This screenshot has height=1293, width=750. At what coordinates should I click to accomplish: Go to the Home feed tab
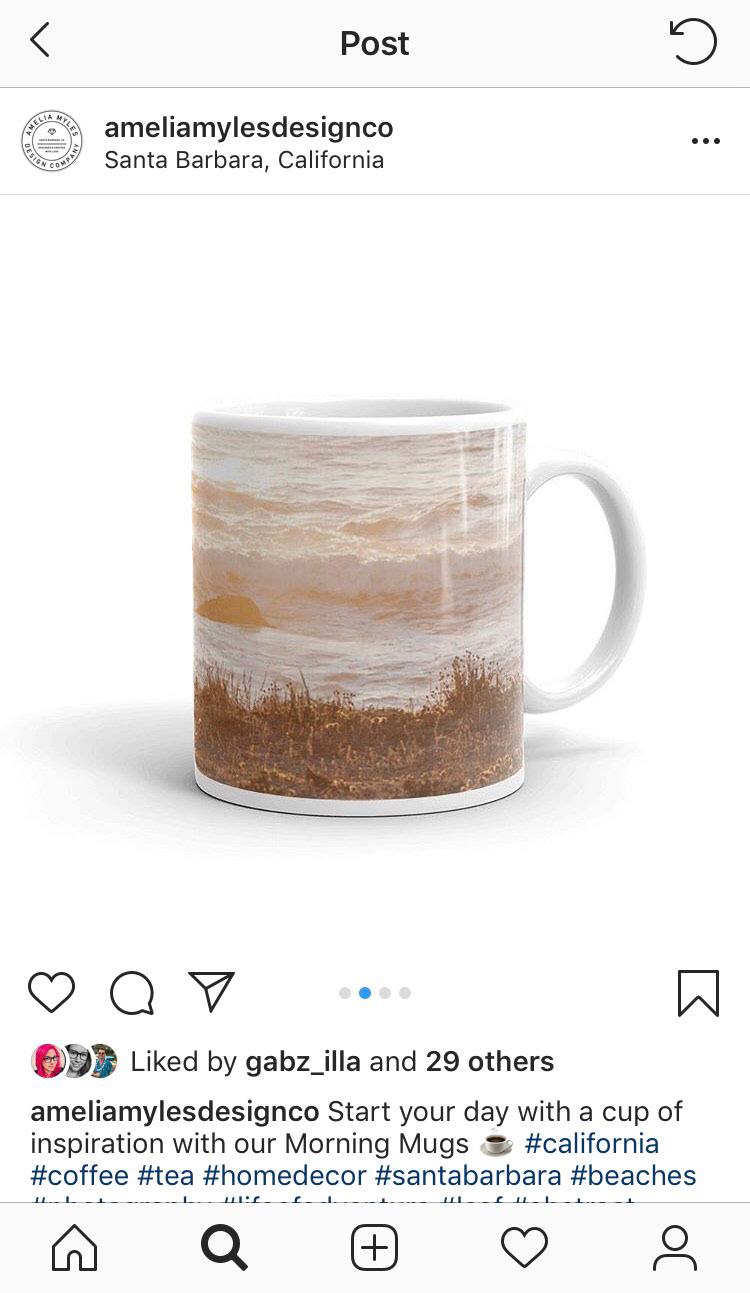[74, 1248]
